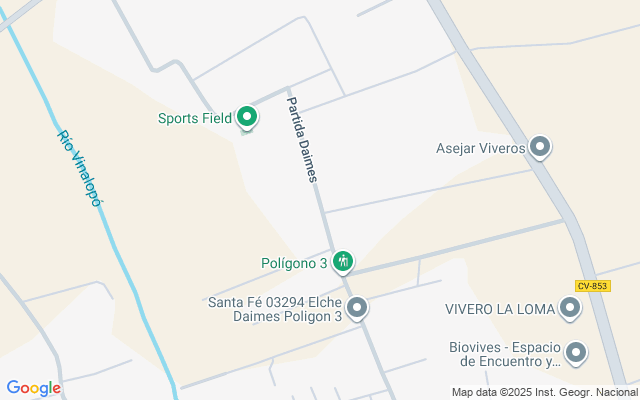Select the Asejar Viveros place pin
This screenshot has width=640, height=400.
point(540,148)
